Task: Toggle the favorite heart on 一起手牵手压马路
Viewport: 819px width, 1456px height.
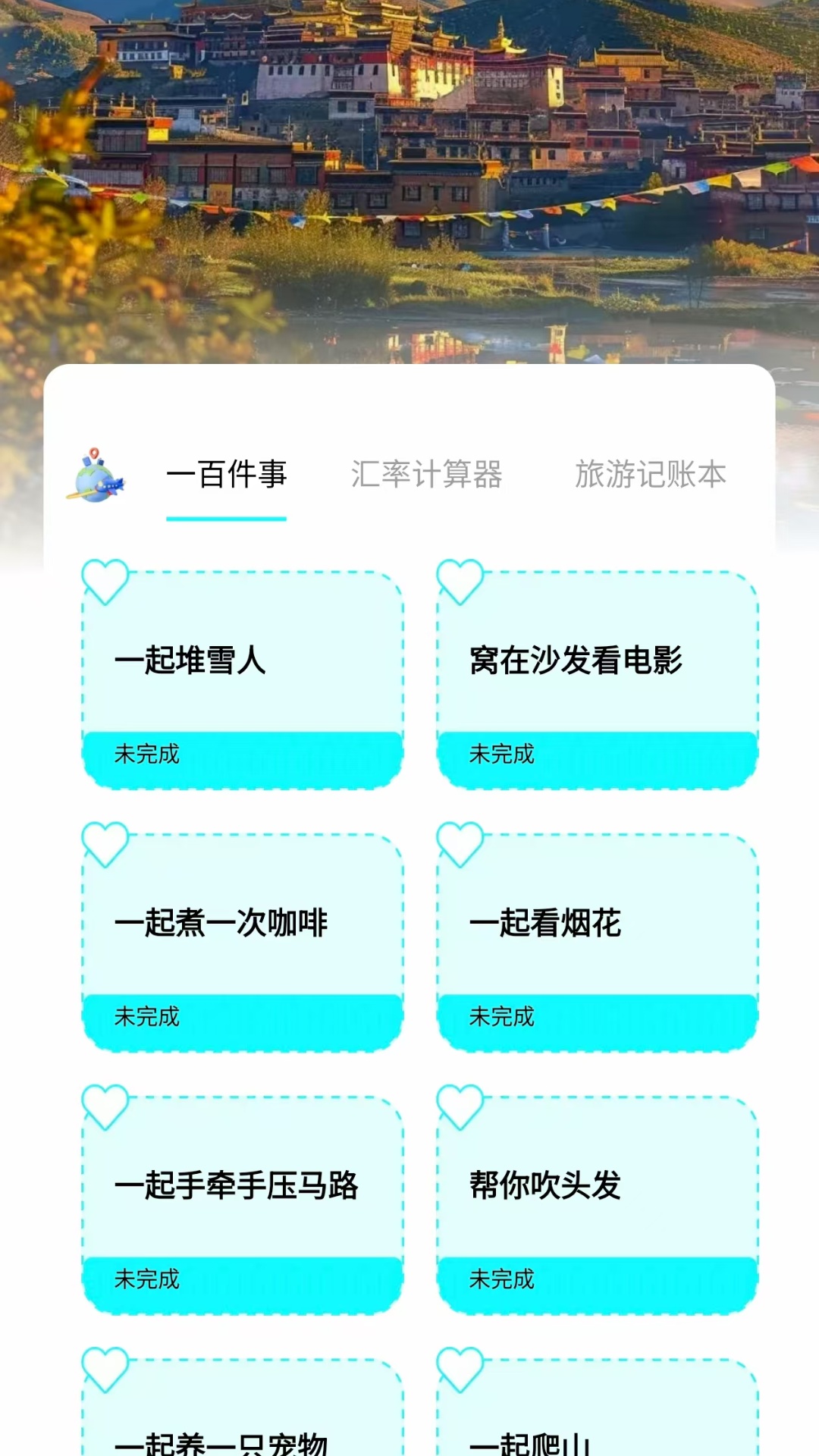Action: pos(106,1107)
